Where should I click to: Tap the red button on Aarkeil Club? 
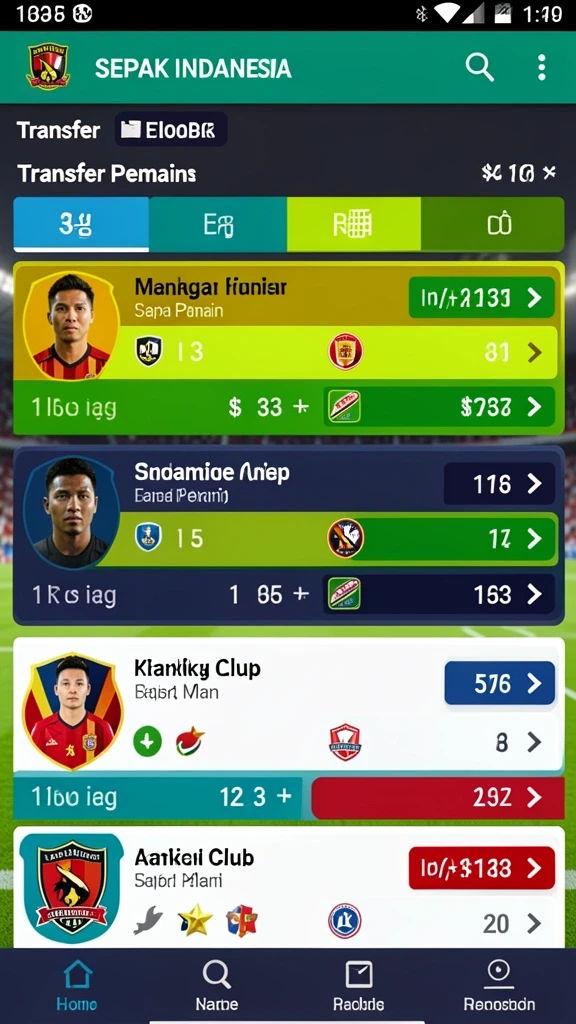[x=482, y=868]
